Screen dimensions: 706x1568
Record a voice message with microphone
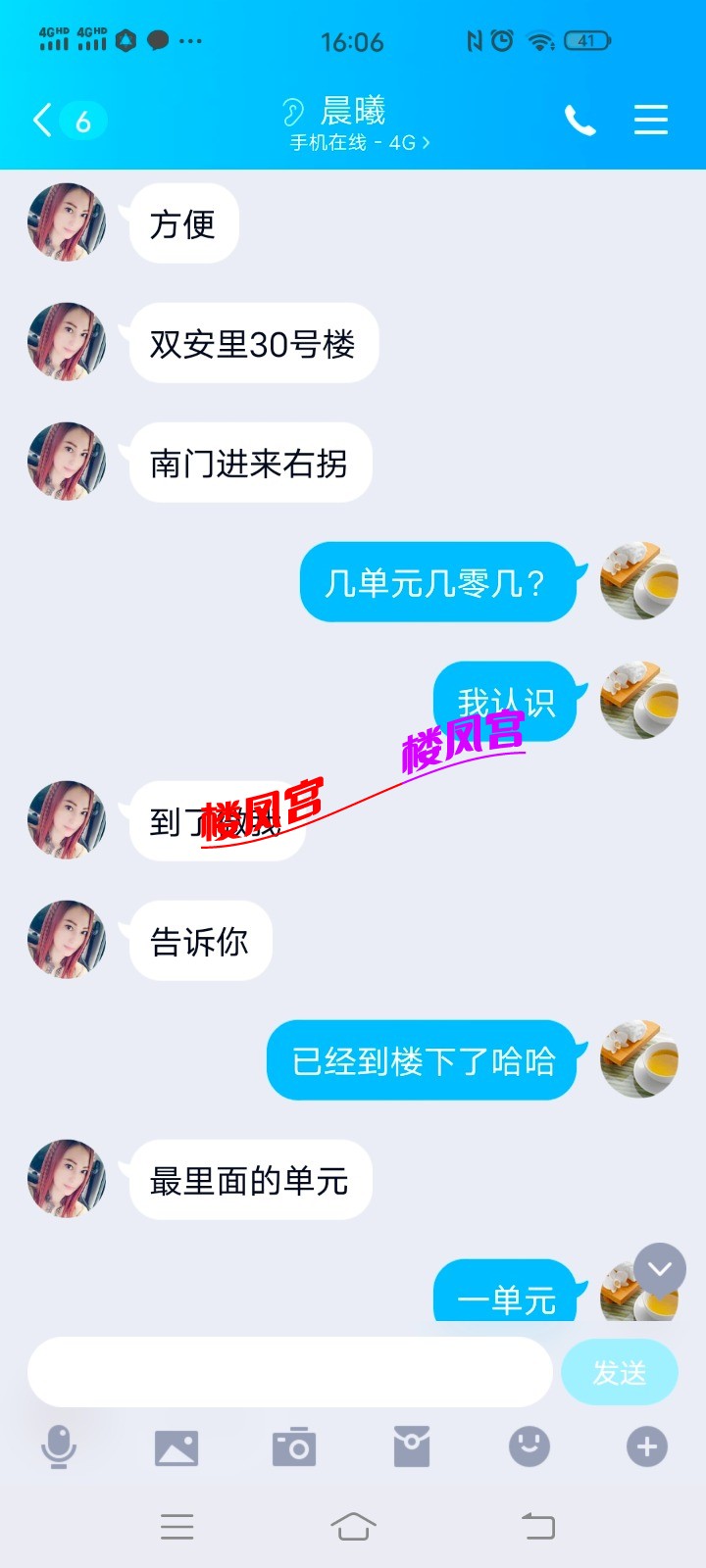[59, 1446]
